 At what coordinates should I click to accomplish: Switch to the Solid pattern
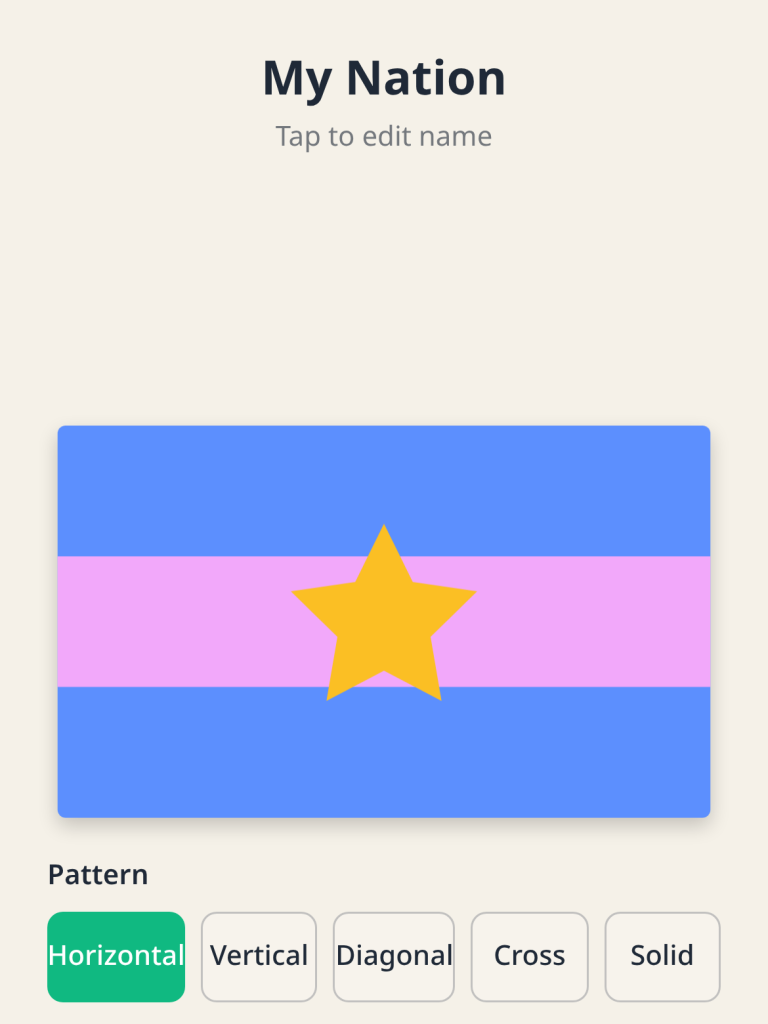662,956
